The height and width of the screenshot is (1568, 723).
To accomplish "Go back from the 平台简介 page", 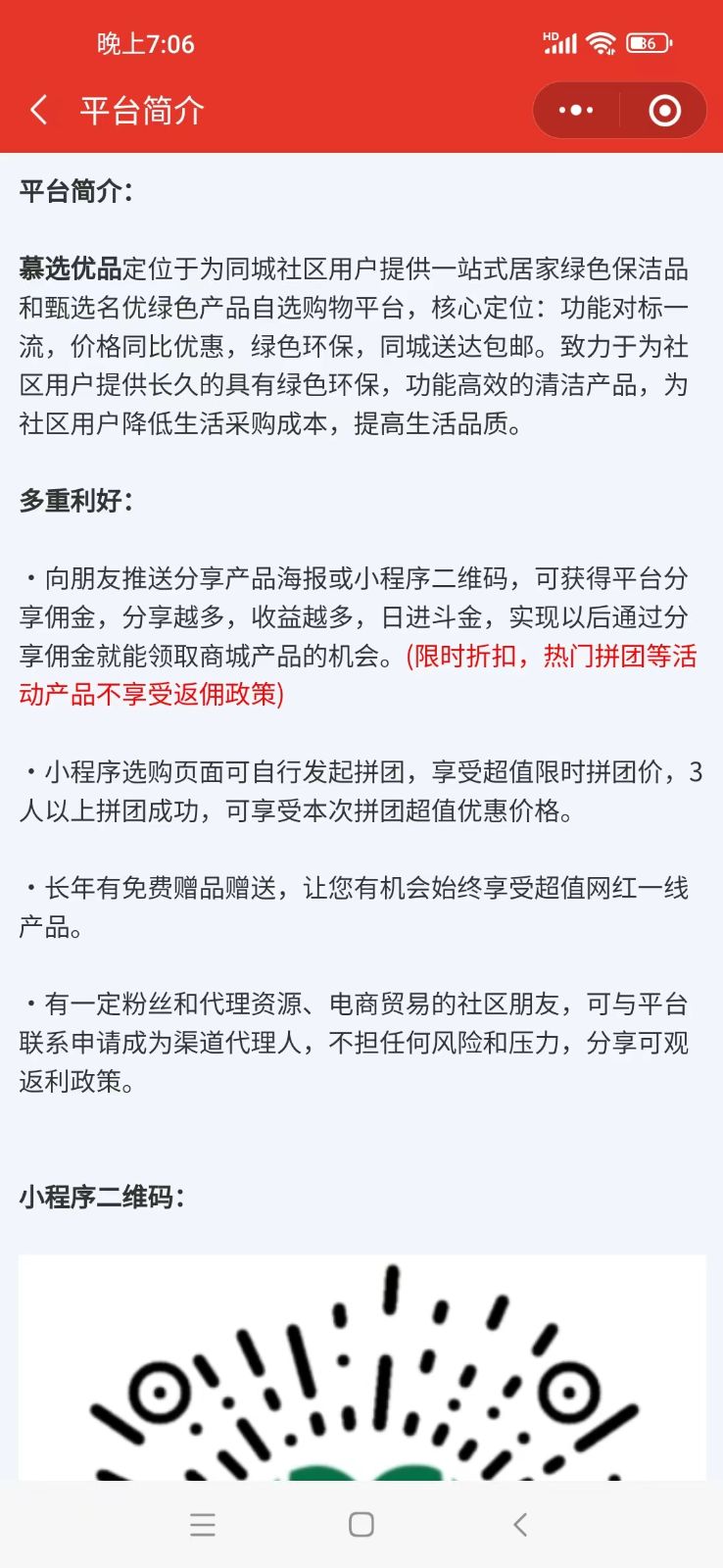I will coord(39,110).
